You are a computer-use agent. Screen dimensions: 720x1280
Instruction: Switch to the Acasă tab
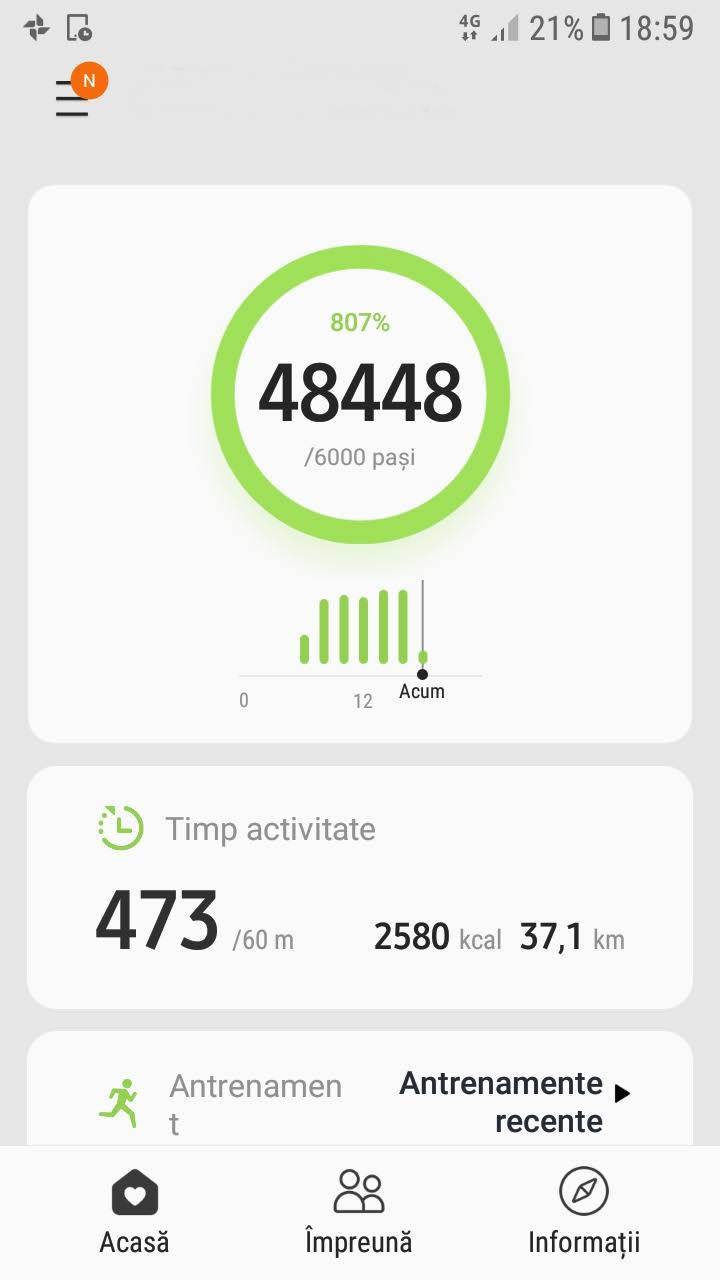point(134,1212)
